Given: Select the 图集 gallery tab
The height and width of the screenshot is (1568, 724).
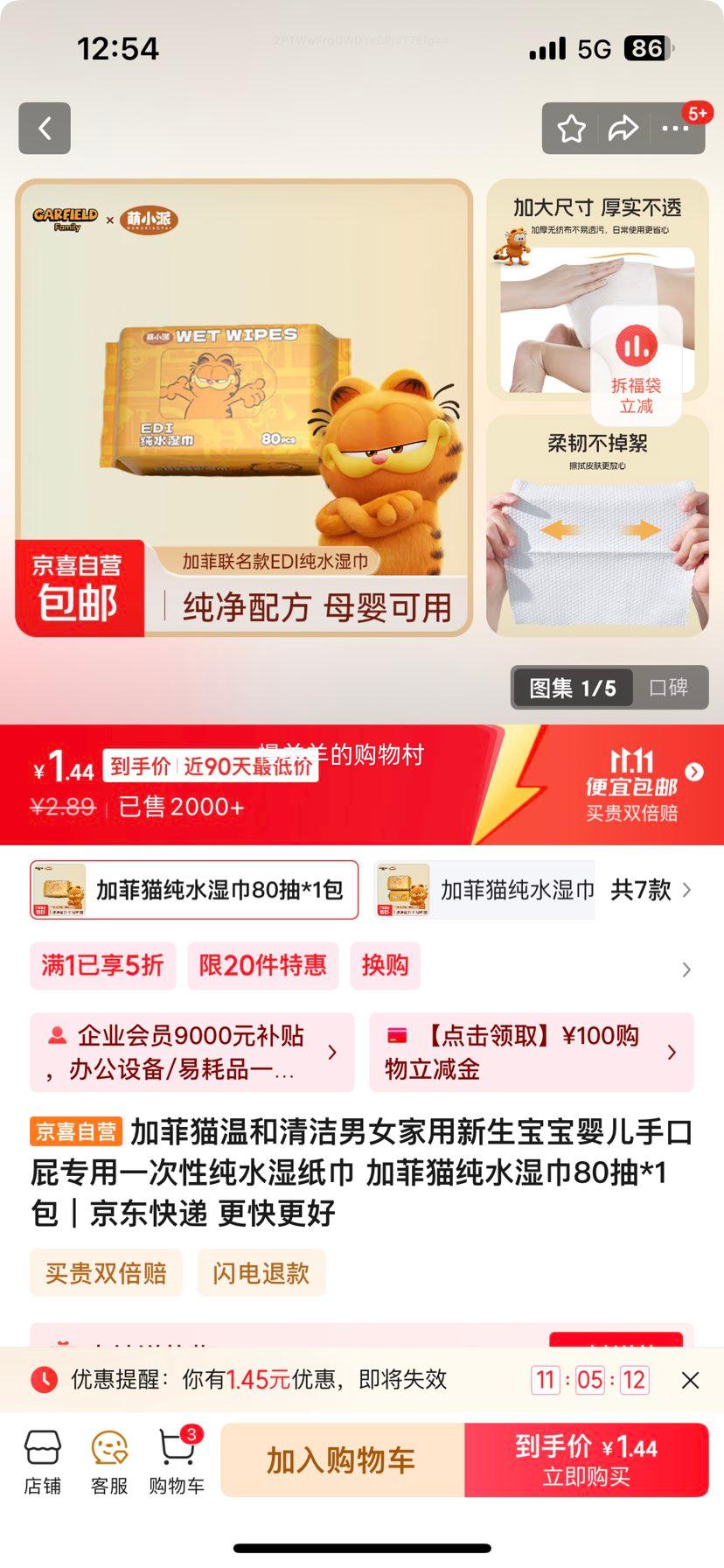Looking at the screenshot, I should 572,688.
